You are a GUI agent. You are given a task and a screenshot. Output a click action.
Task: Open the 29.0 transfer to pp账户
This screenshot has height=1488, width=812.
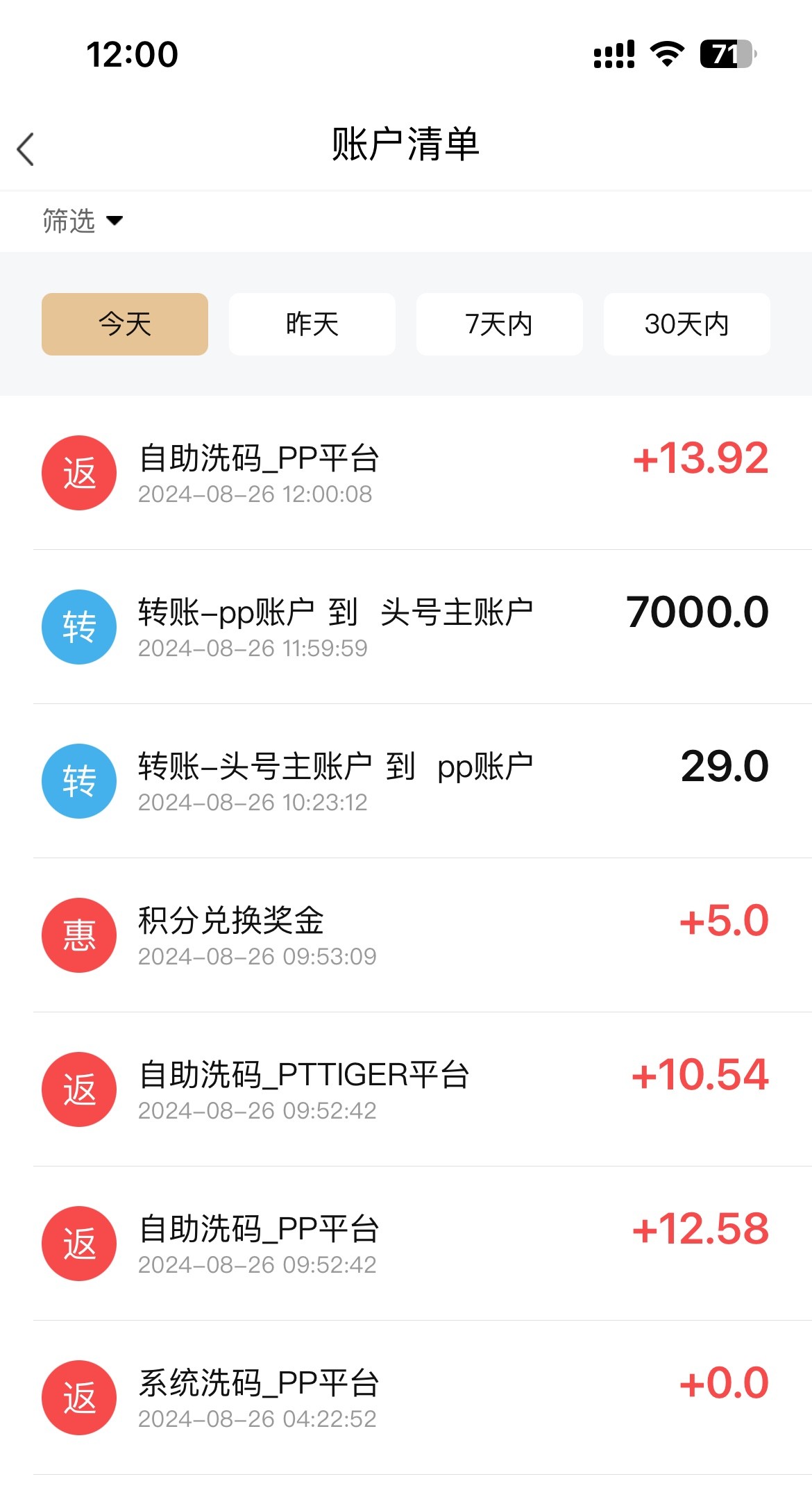pyautogui.click(x=406, y=781)
